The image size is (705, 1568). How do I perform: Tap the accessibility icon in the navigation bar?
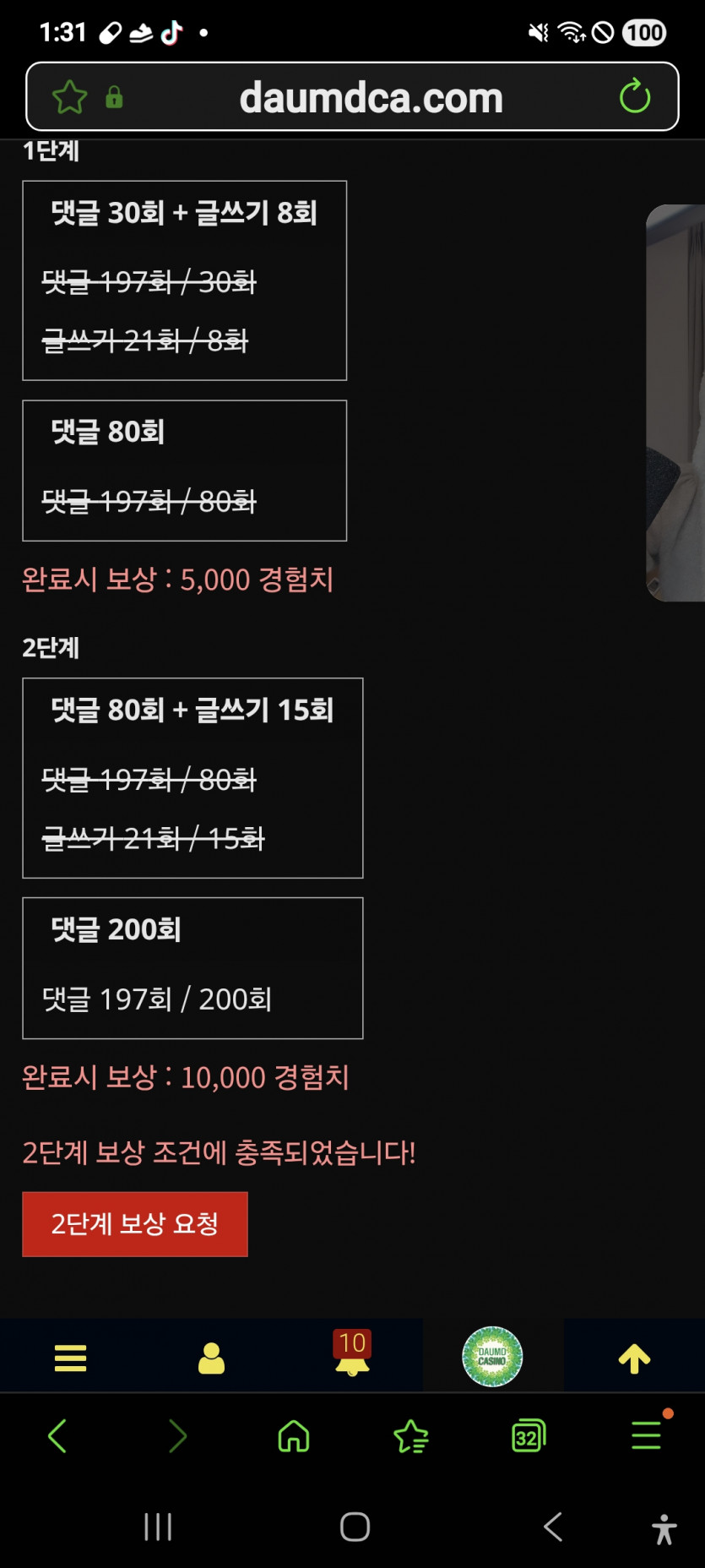[664, 1527]
